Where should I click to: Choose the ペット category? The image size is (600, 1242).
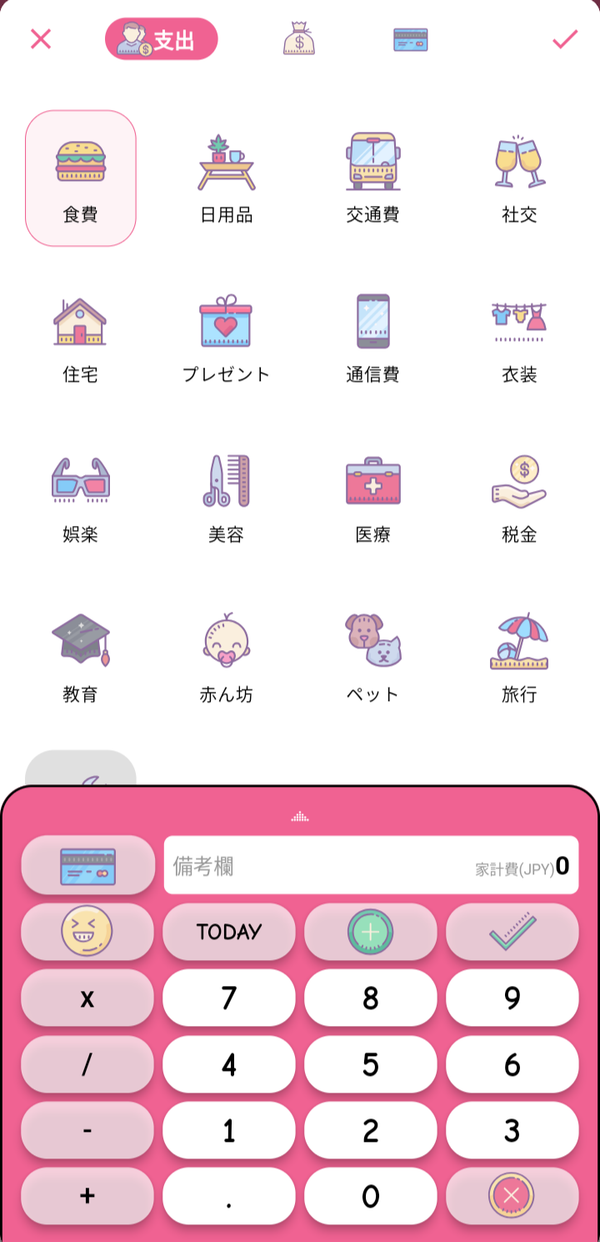tap(372, 658)
